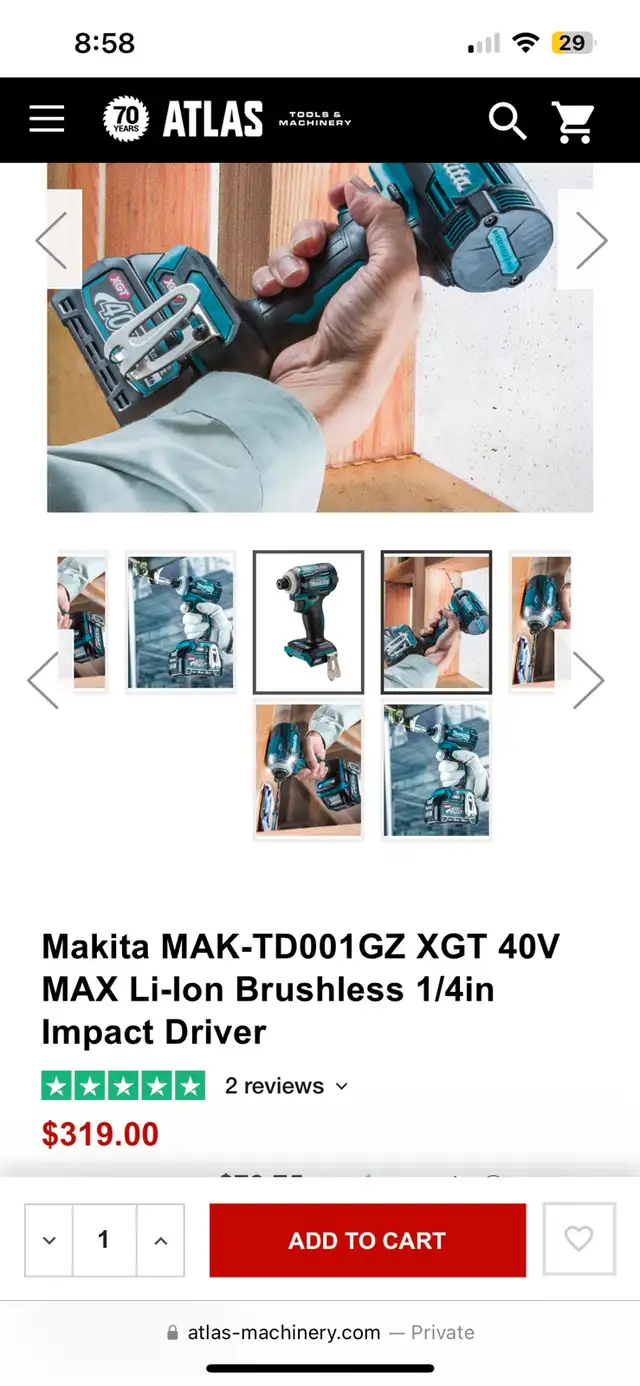Add product to wishlist with heart icon
Screen dimensions: 640x1386
pyautogui.click(x=579, y=1239)
